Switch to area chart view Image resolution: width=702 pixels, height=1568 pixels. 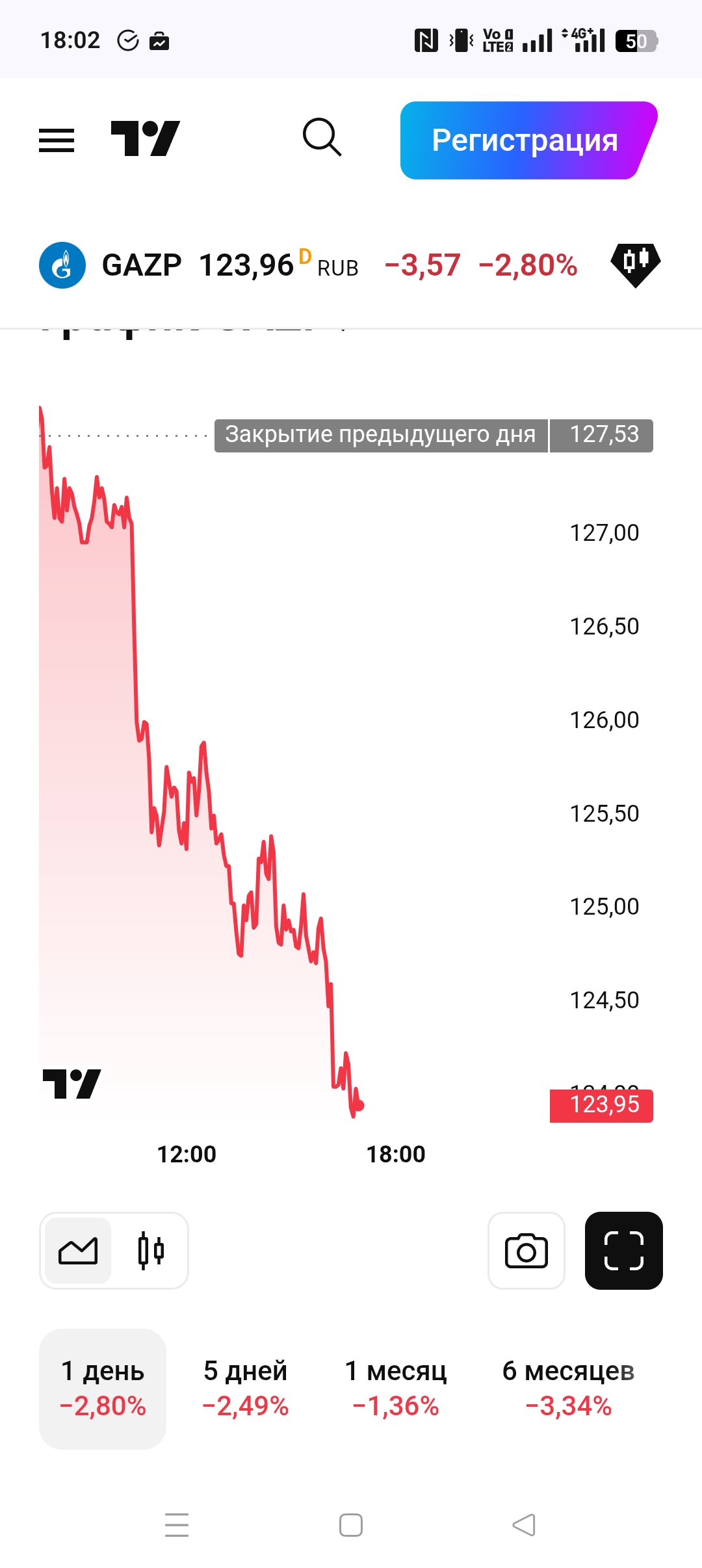78,1250
